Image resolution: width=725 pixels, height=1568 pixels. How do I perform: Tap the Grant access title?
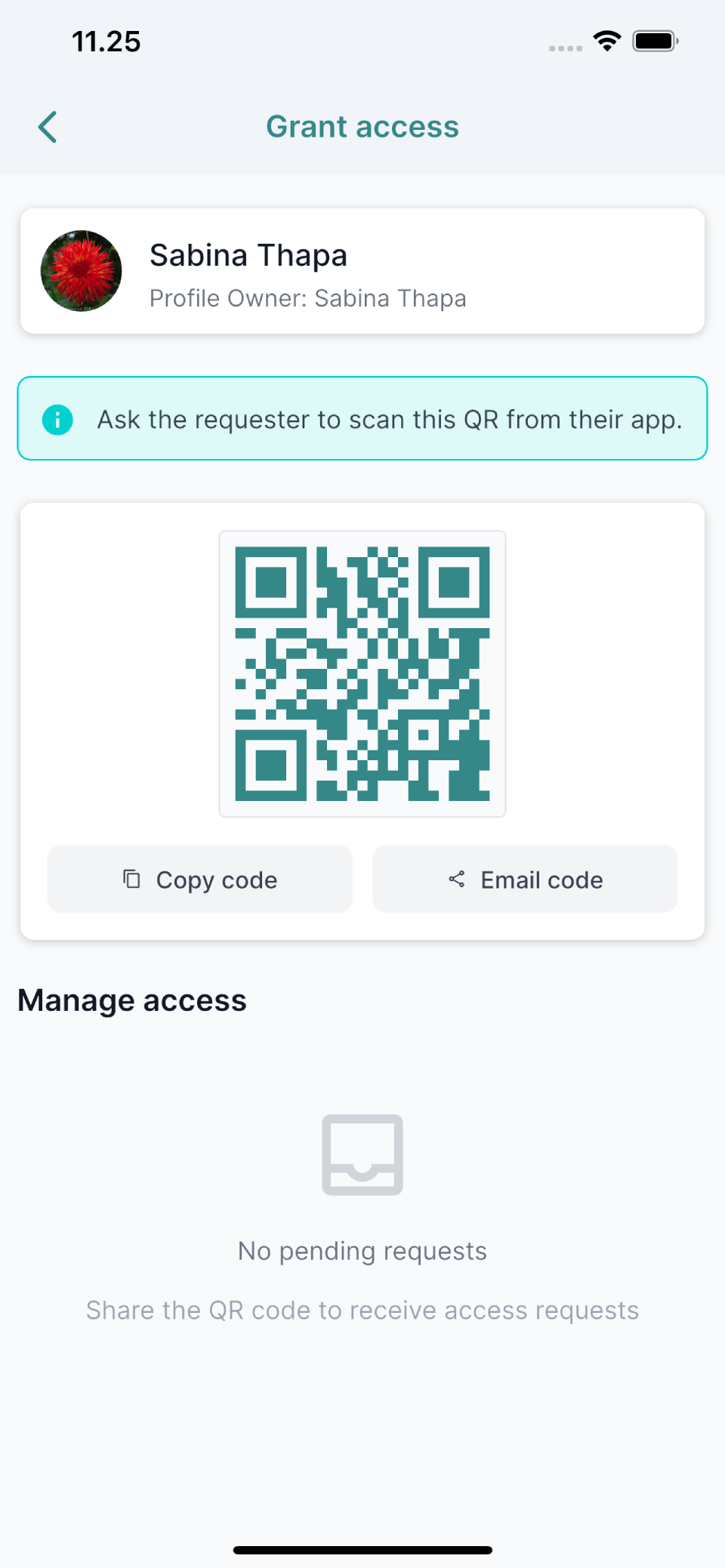pyautogui.click(x=362, y=126)
